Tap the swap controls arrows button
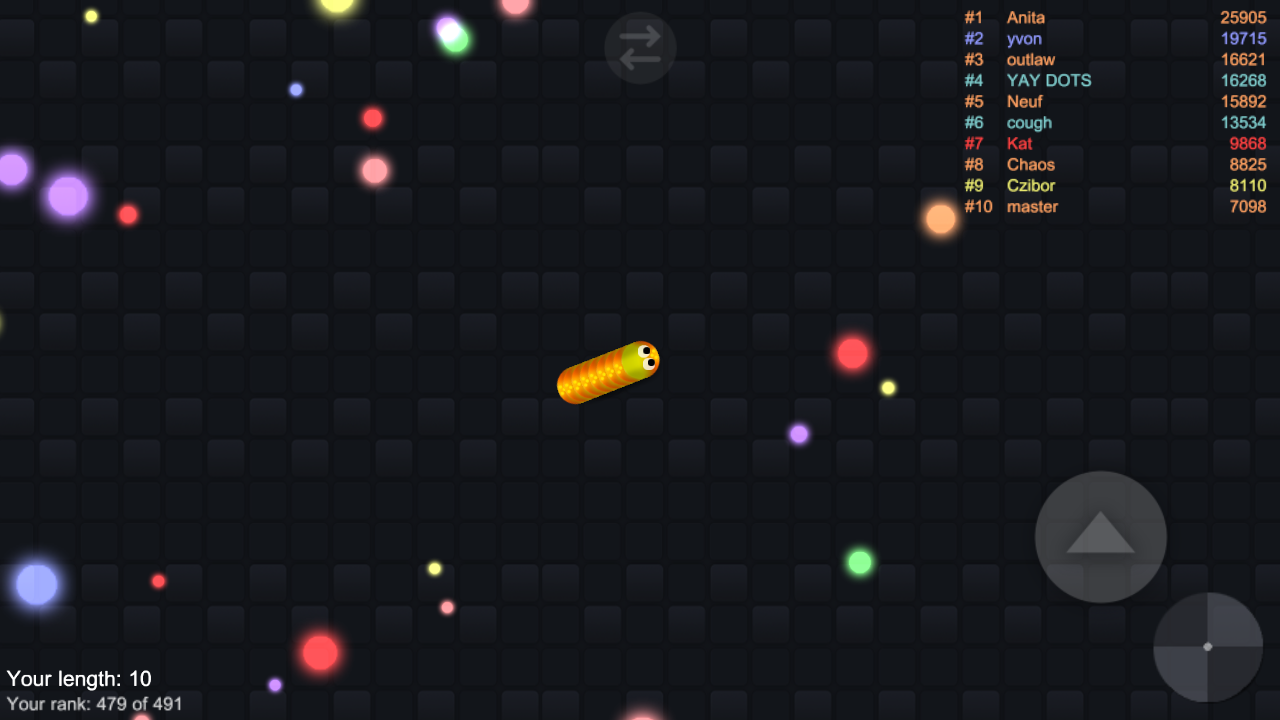Viewport: 1280px width, 720px height. [x=640, y=48]
